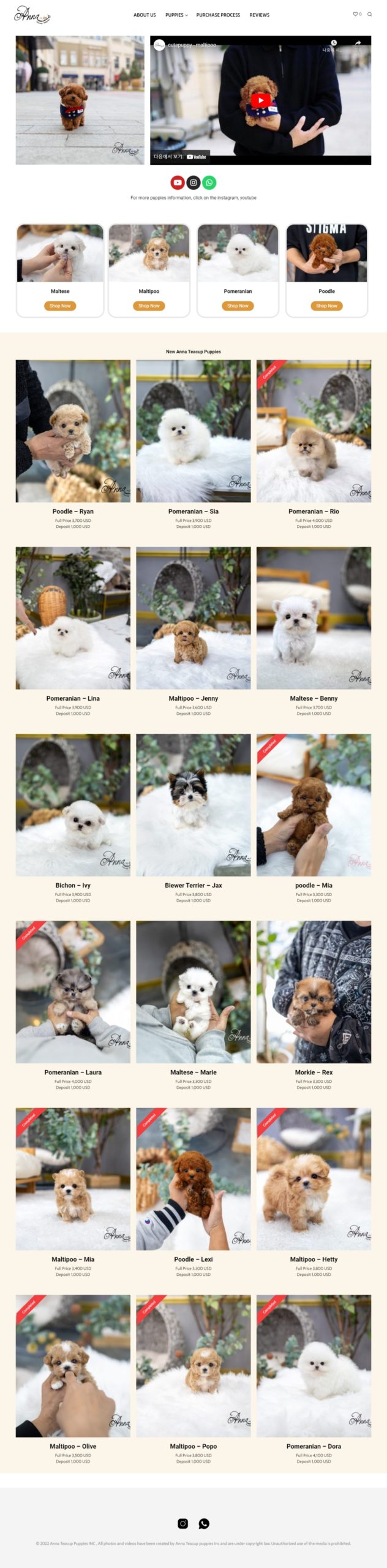Open the PURCHASE PROCESS page

tap(218, 15)
